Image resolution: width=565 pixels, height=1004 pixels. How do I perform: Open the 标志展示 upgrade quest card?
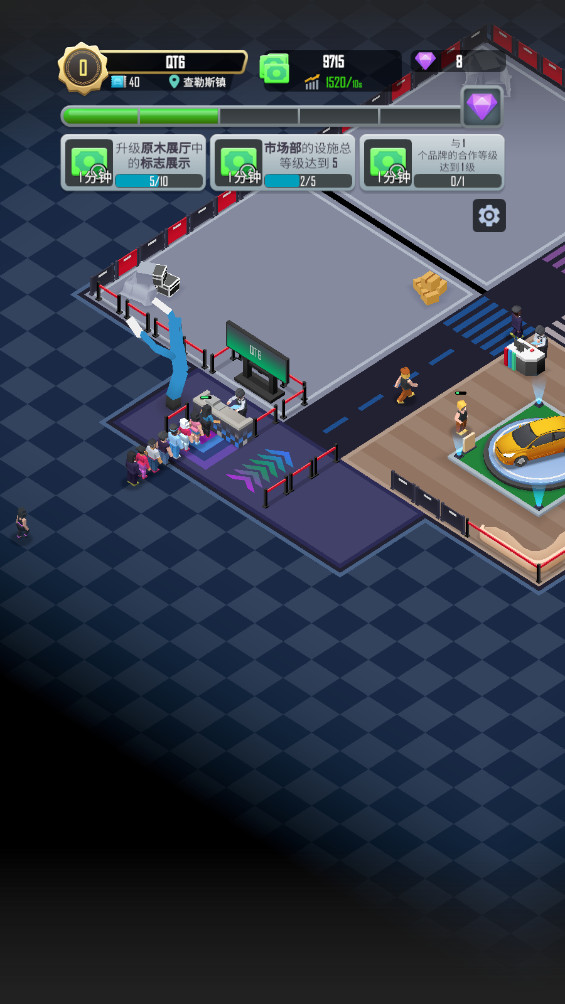133,163
